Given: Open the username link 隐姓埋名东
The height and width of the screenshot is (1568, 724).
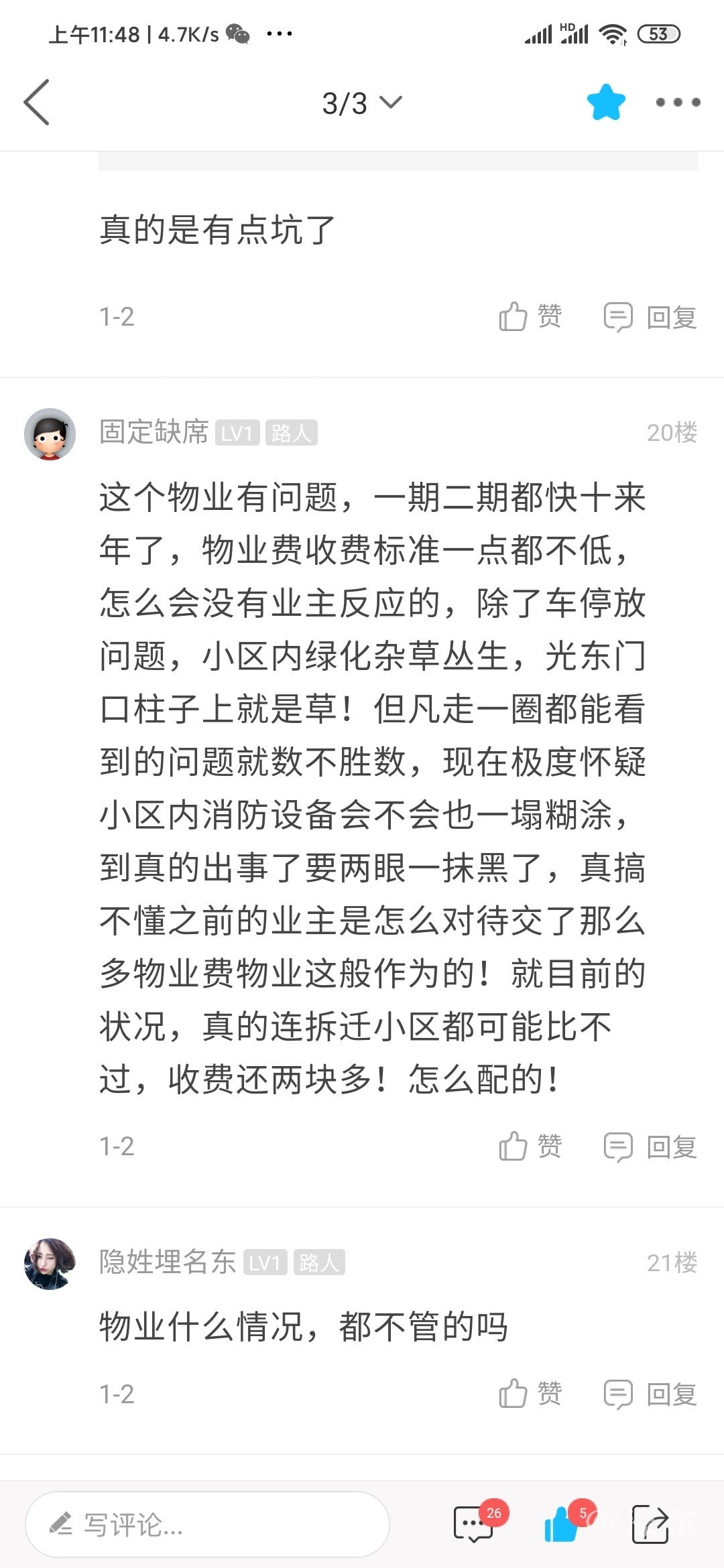Looking at the screenshot, I should point(168,1262).
